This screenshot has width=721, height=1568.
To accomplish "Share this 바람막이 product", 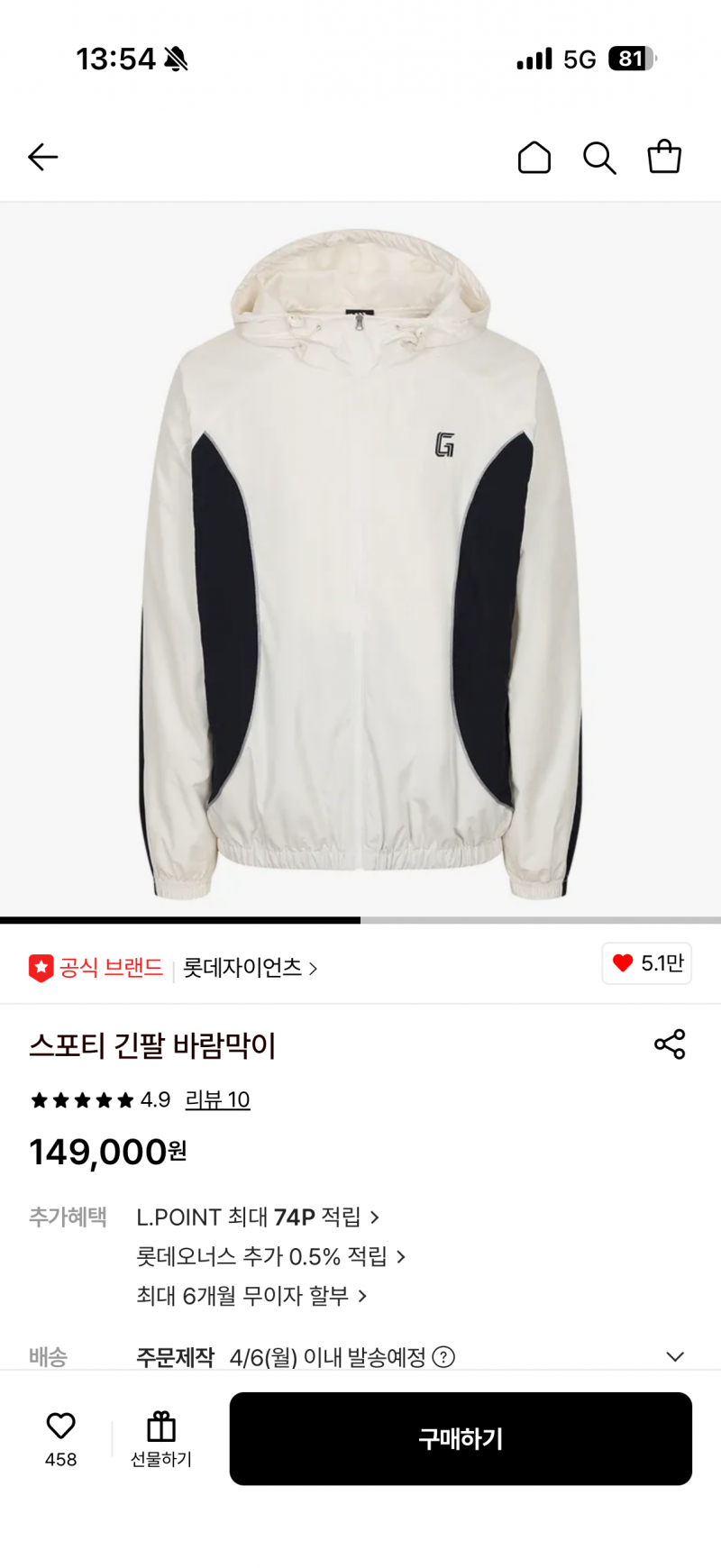I will tap(670, 1044).
